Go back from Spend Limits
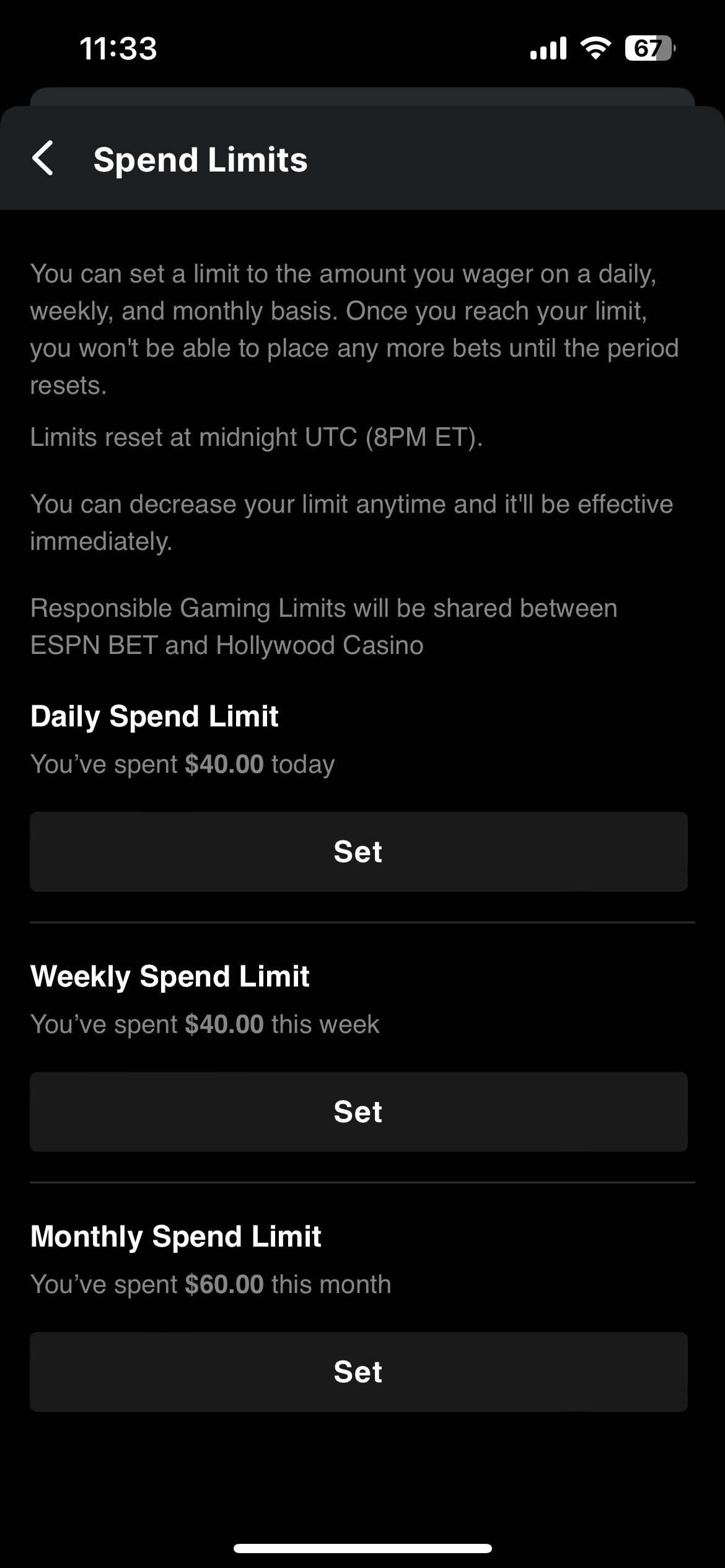 pos(43,159)
